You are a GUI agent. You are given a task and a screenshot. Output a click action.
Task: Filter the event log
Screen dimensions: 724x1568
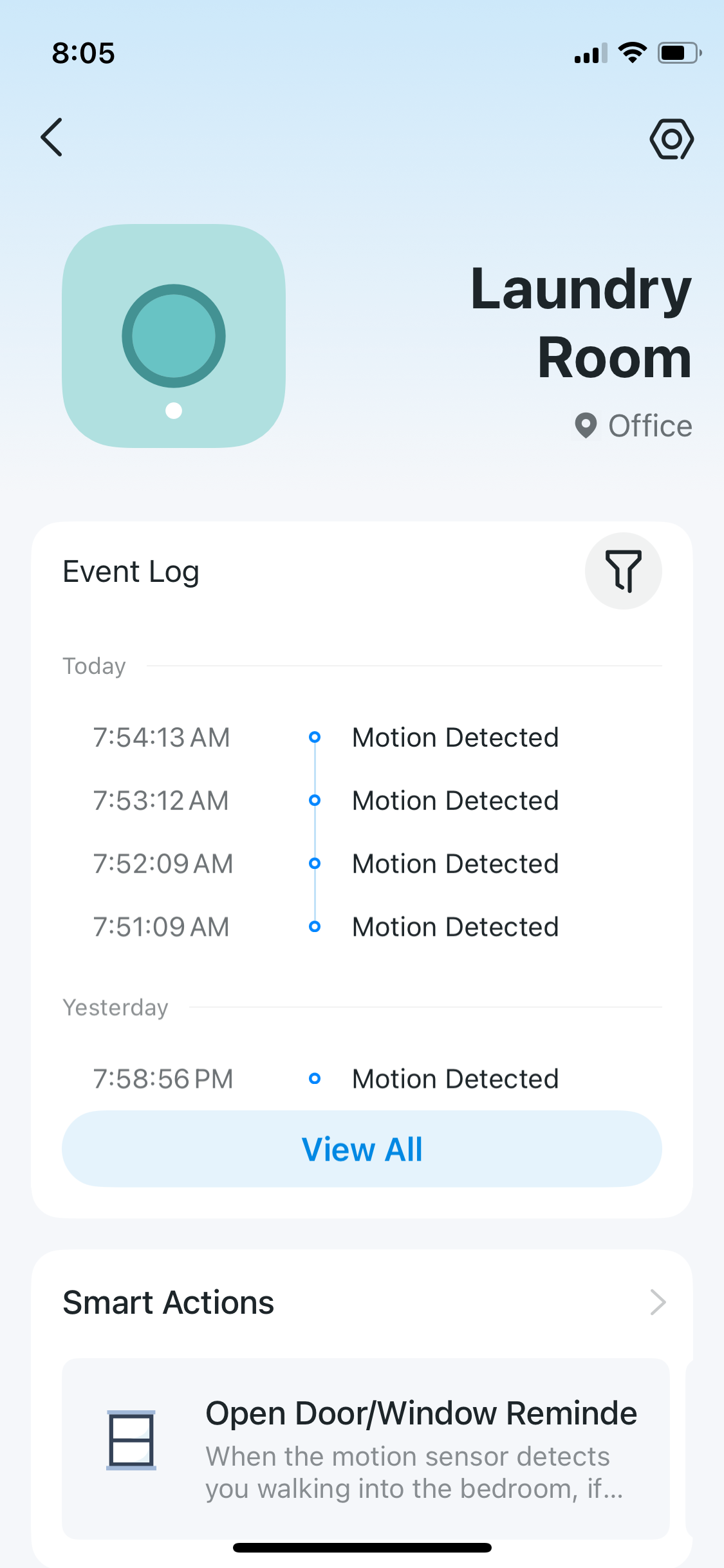point(623,571)
